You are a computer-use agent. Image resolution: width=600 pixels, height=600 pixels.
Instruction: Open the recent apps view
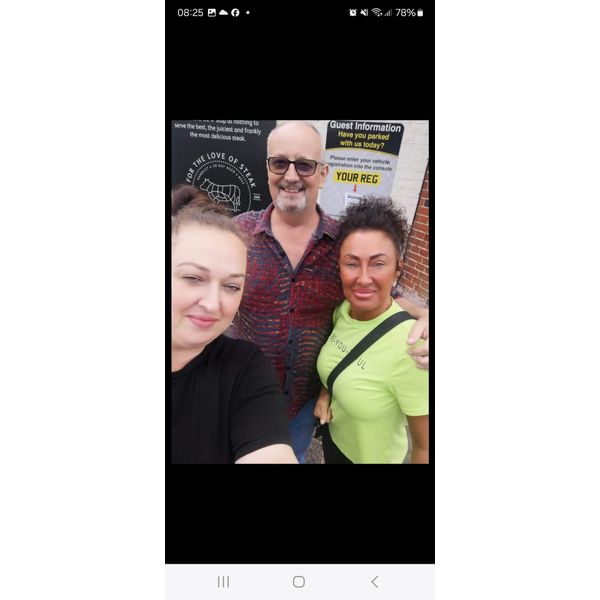[x=223, y=581]
